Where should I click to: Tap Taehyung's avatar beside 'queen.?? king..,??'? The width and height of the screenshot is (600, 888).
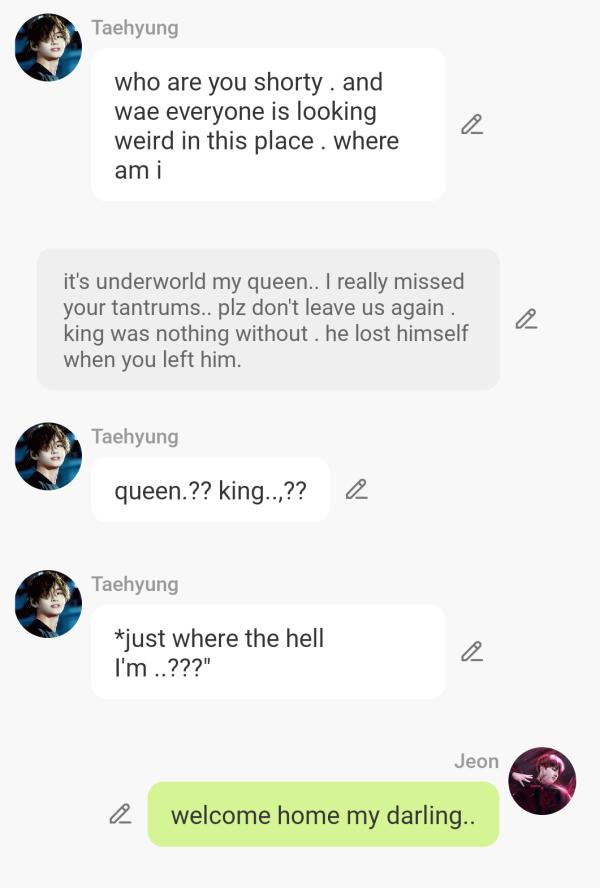[49, 456]
